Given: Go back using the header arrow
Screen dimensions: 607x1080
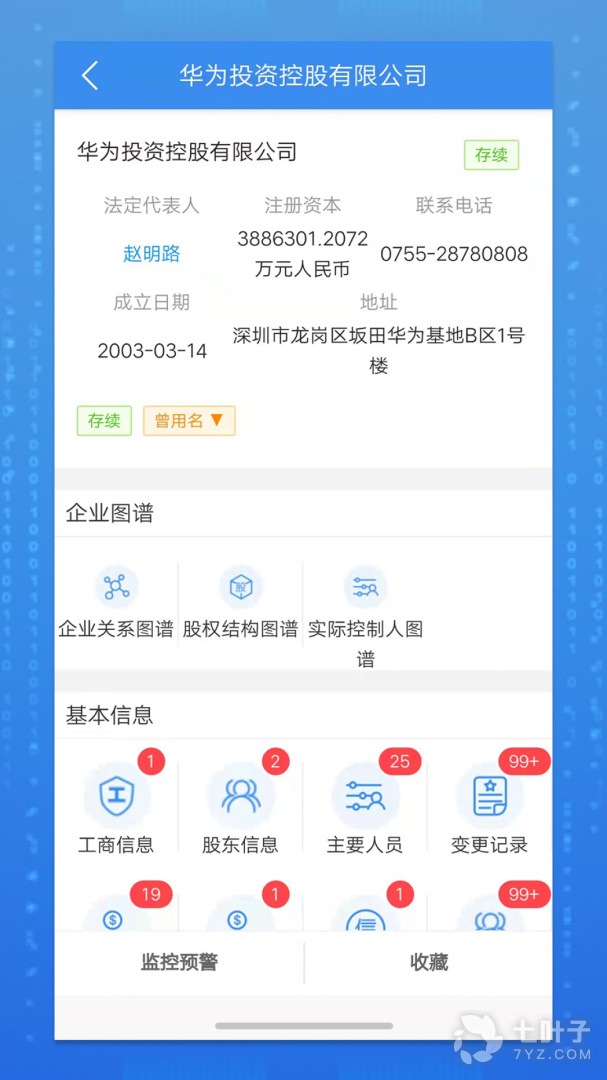Looking at the screenshot, I should pyautogui.click(x=90, y=76).
